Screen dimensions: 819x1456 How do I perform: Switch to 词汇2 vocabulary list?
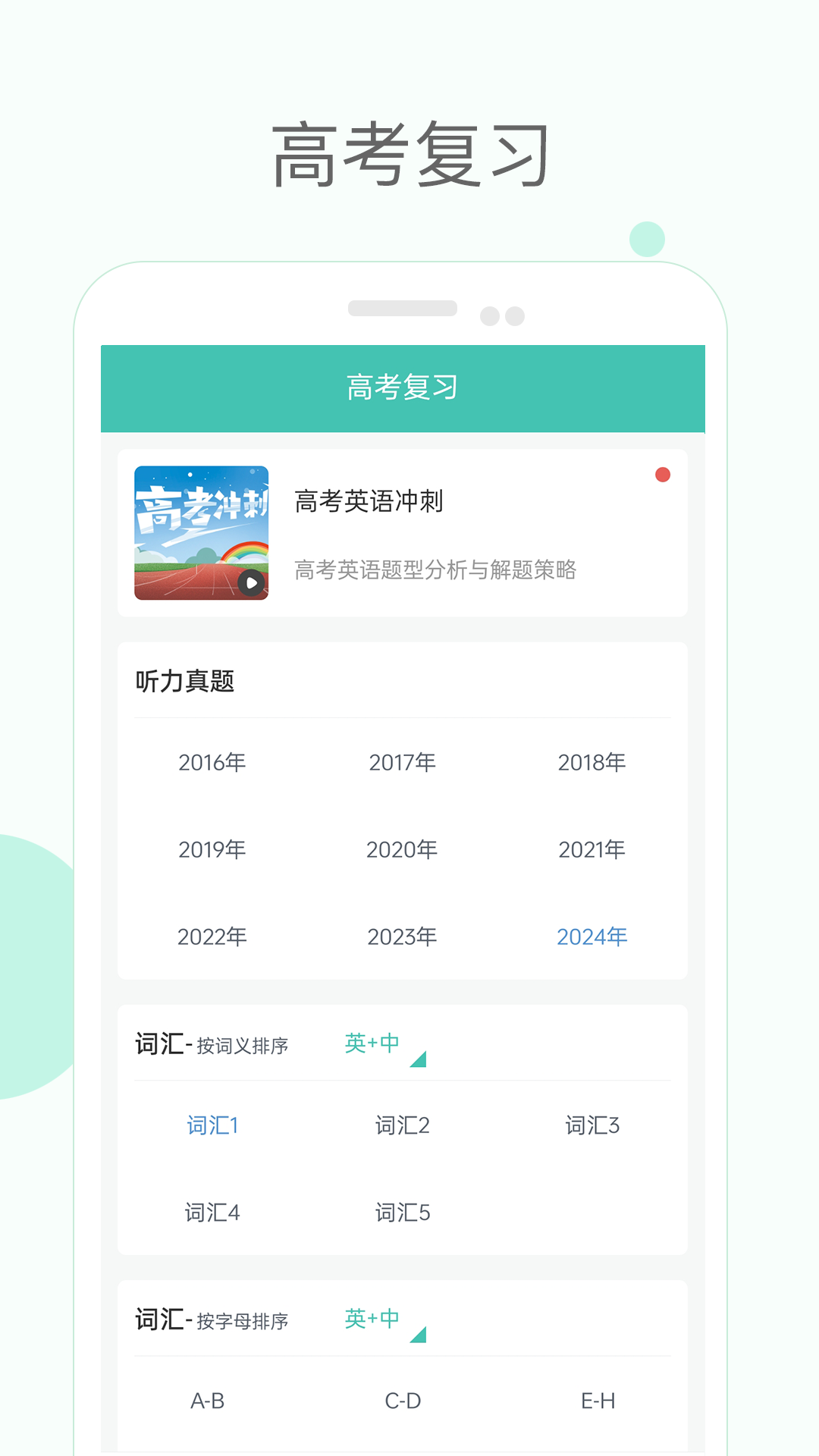402,1126
